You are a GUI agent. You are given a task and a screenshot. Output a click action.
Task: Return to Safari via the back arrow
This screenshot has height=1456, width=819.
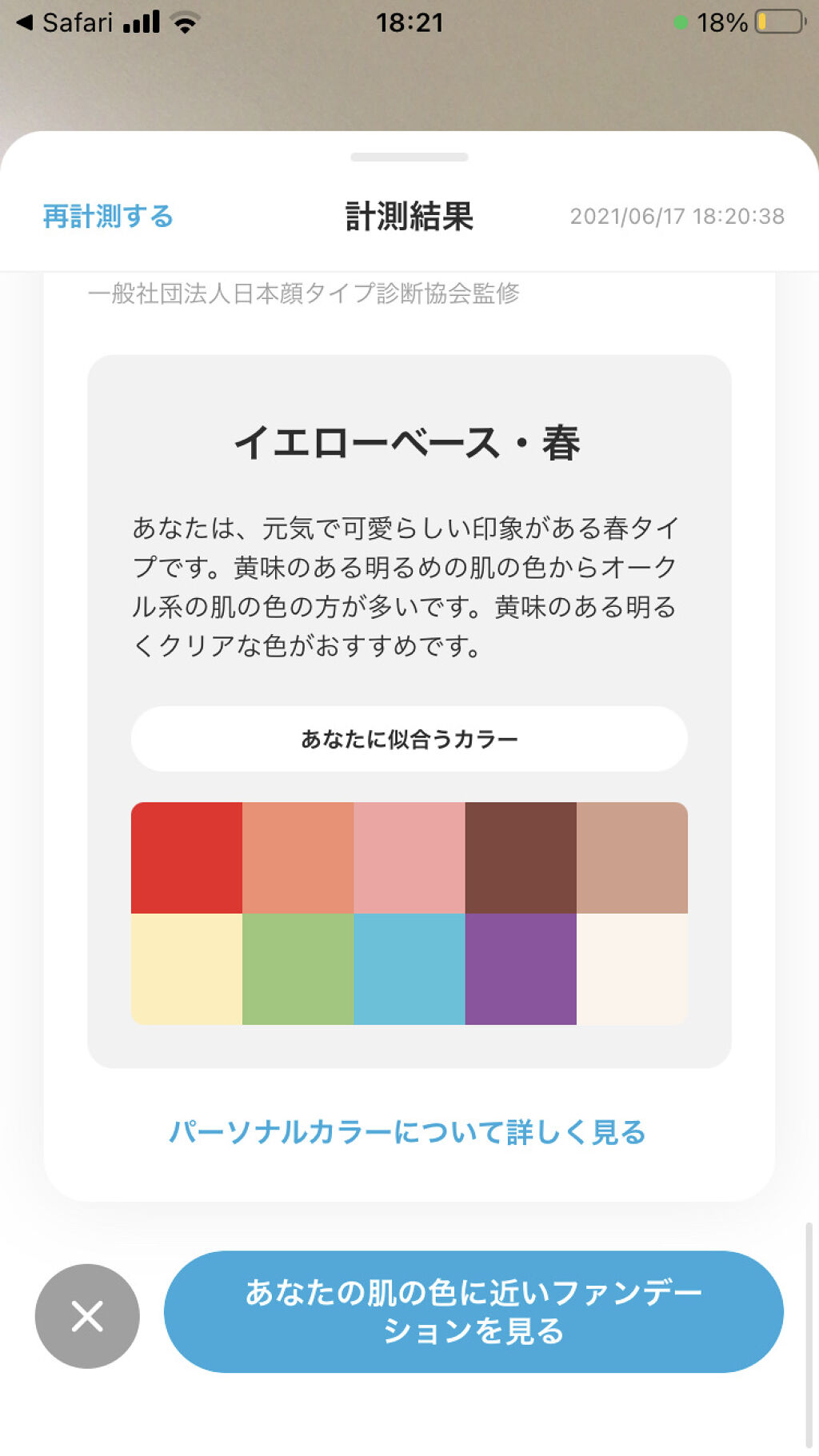(64, 22)
